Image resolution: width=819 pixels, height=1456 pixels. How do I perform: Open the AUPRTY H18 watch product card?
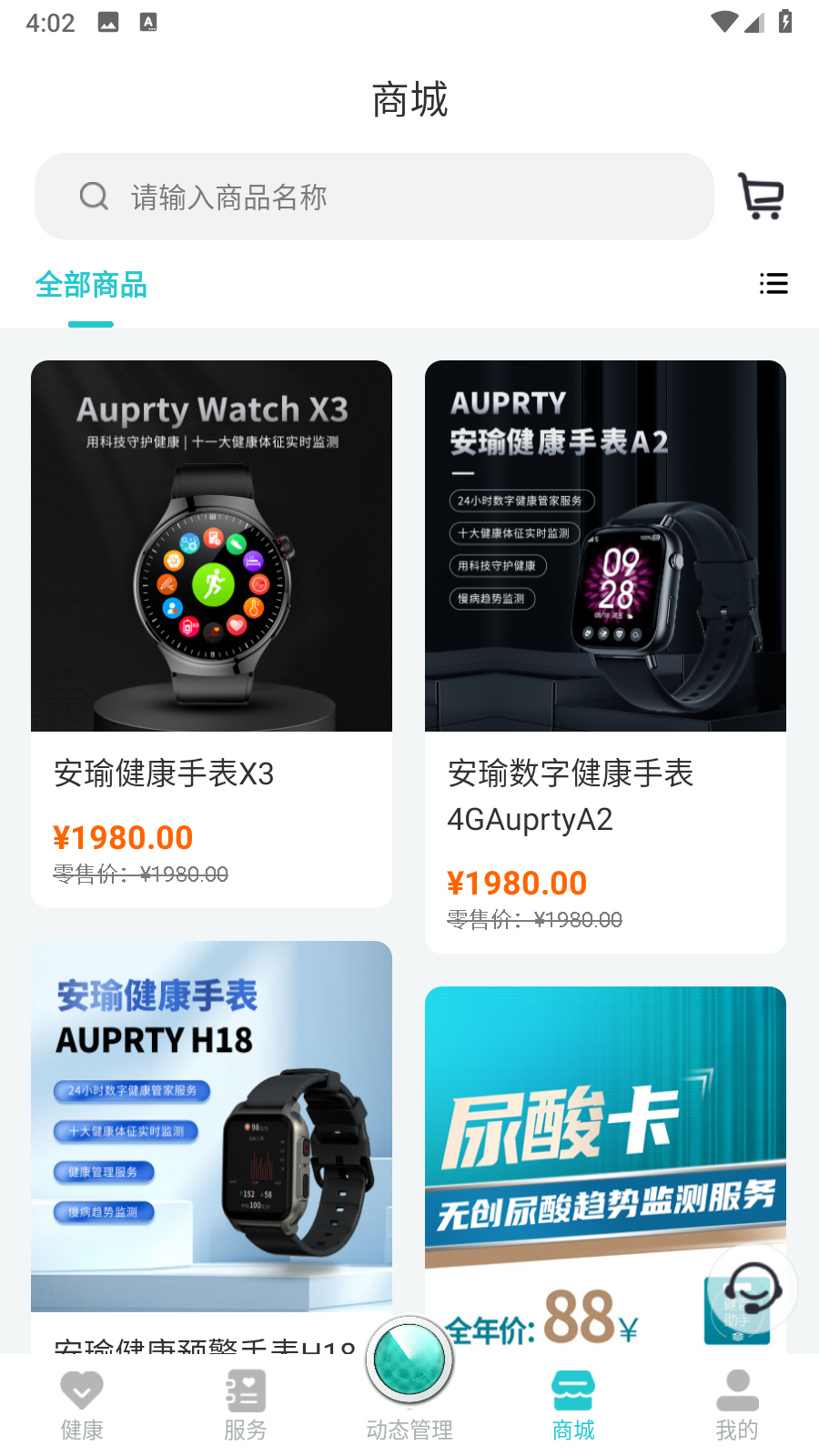pos(211,1137)
